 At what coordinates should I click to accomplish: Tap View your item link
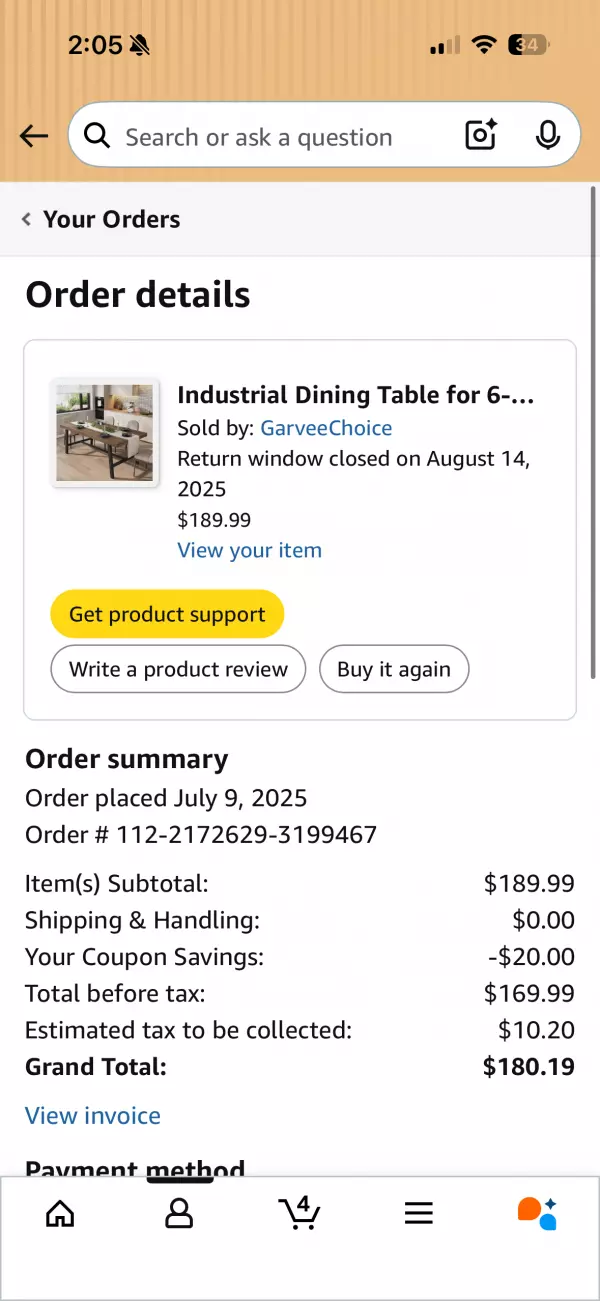pos(249,550)
